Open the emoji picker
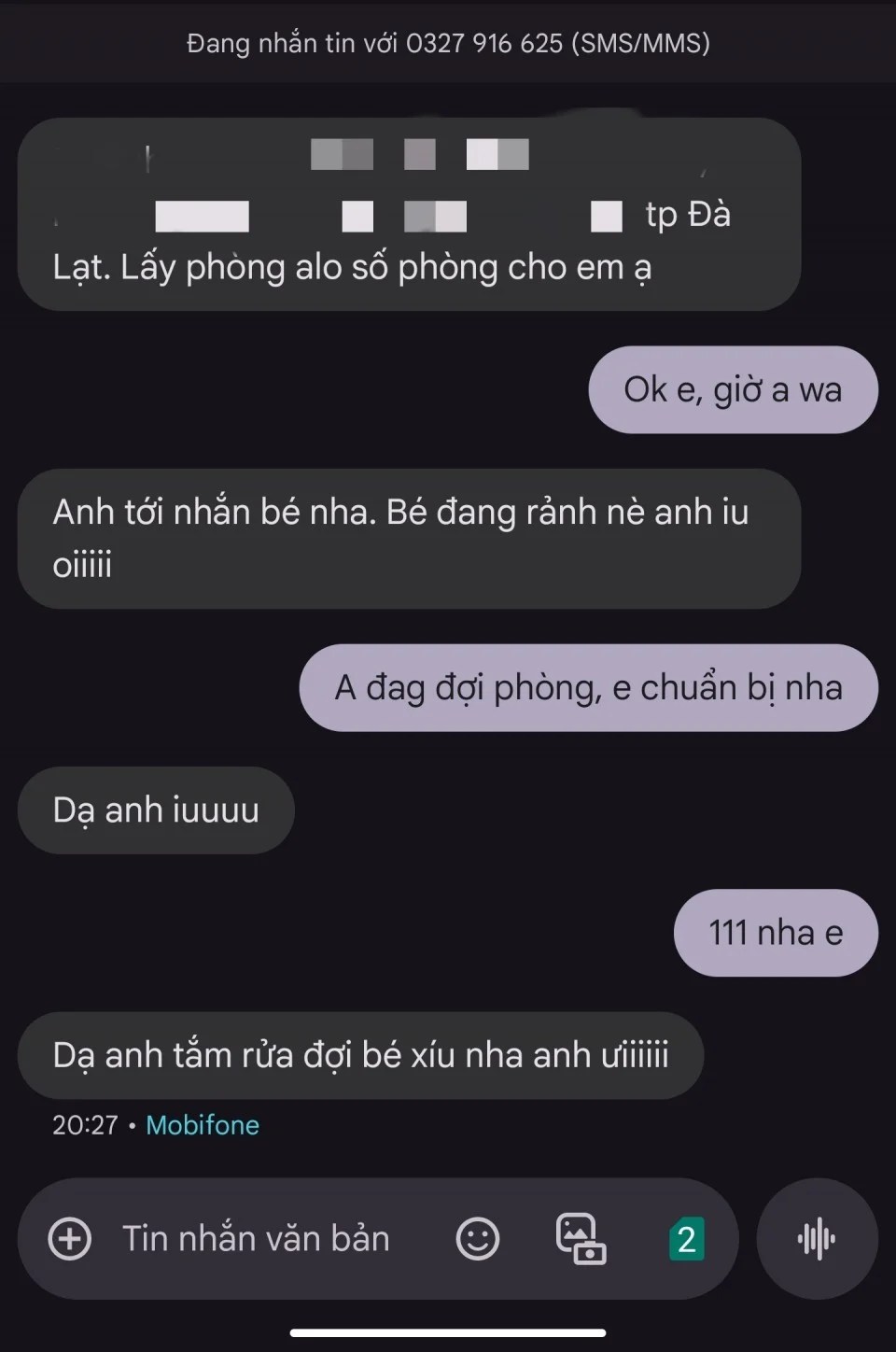The height and width of the screenshot is (1352, 896). coord(477,1239)
